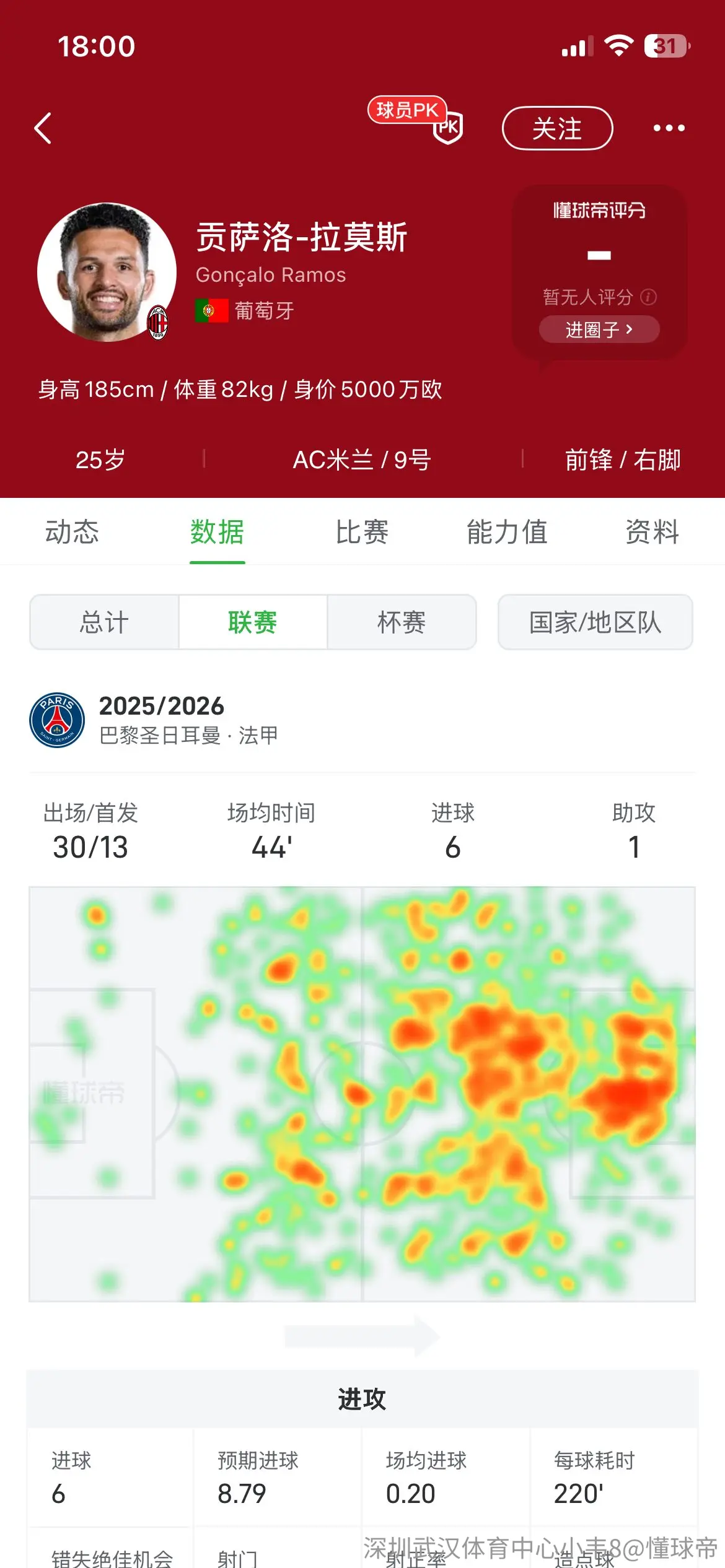Open the 2025/2026 巴黎圣日耳曼 season row
Viewport: 725px width, 1568px height.
362,720
